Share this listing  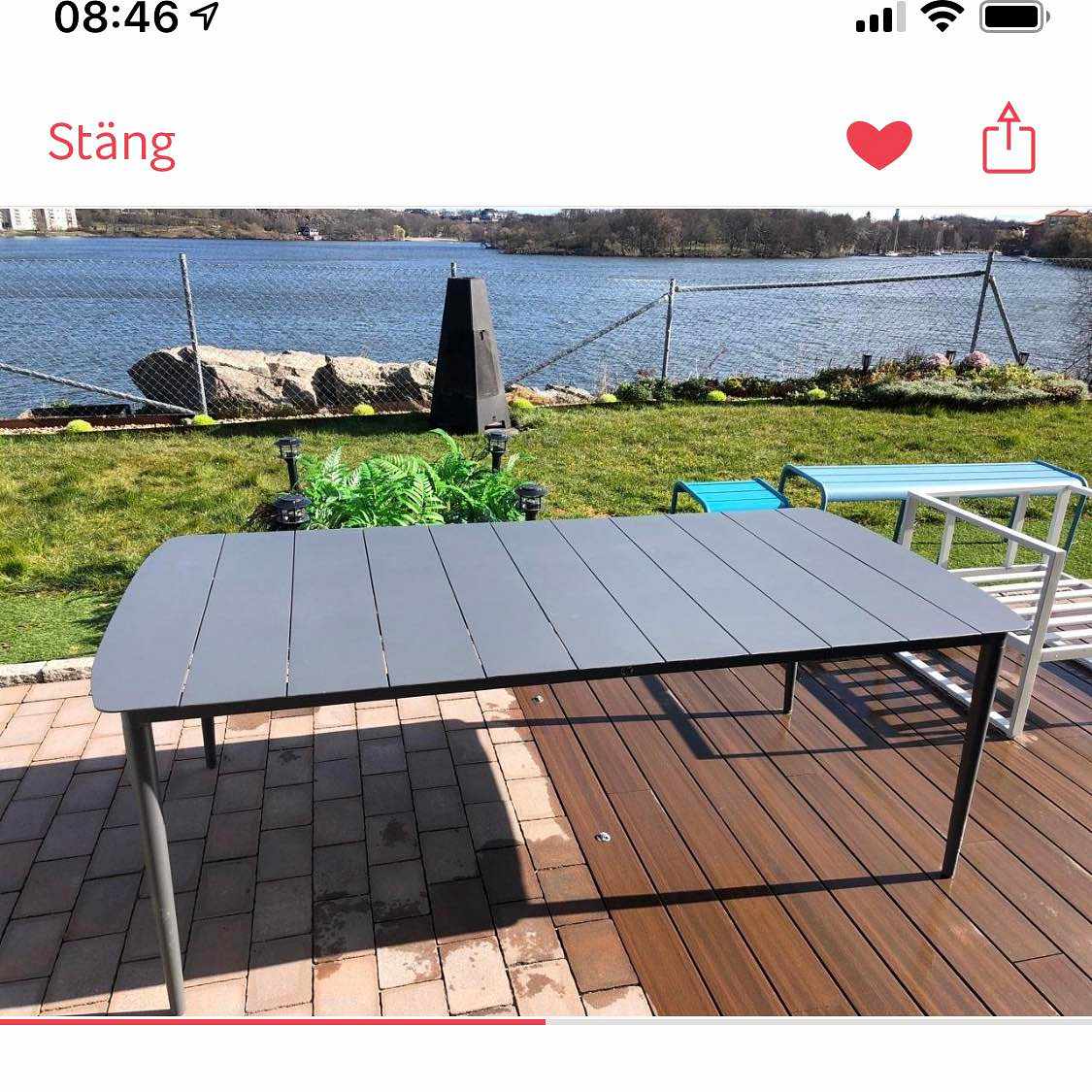click(x=1009, y=141)
